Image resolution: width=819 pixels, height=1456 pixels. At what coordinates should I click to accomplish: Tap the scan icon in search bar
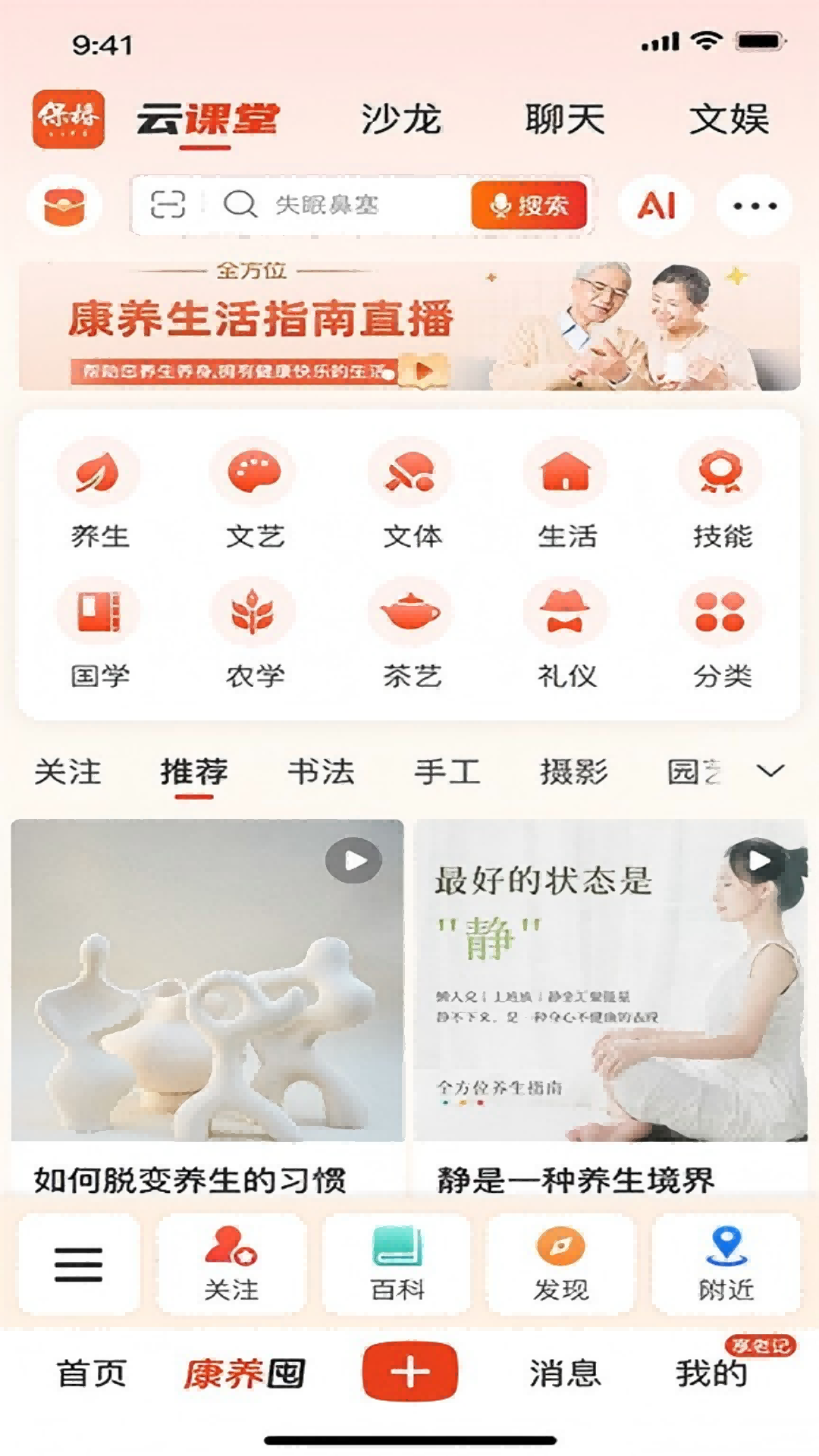click(x=168, y=205)
